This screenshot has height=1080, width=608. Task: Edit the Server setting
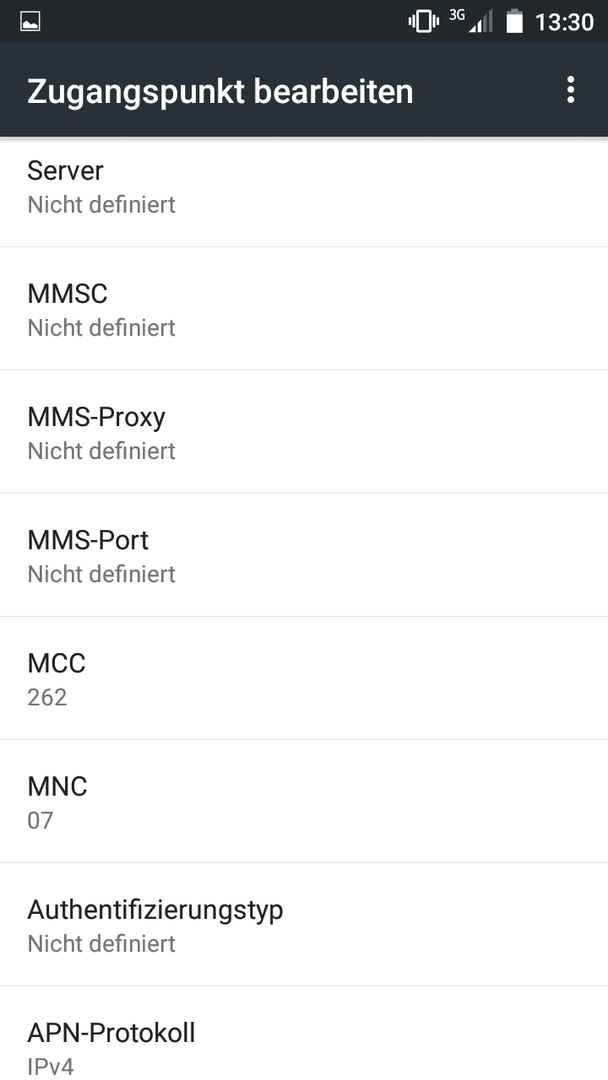pos(304,192)
